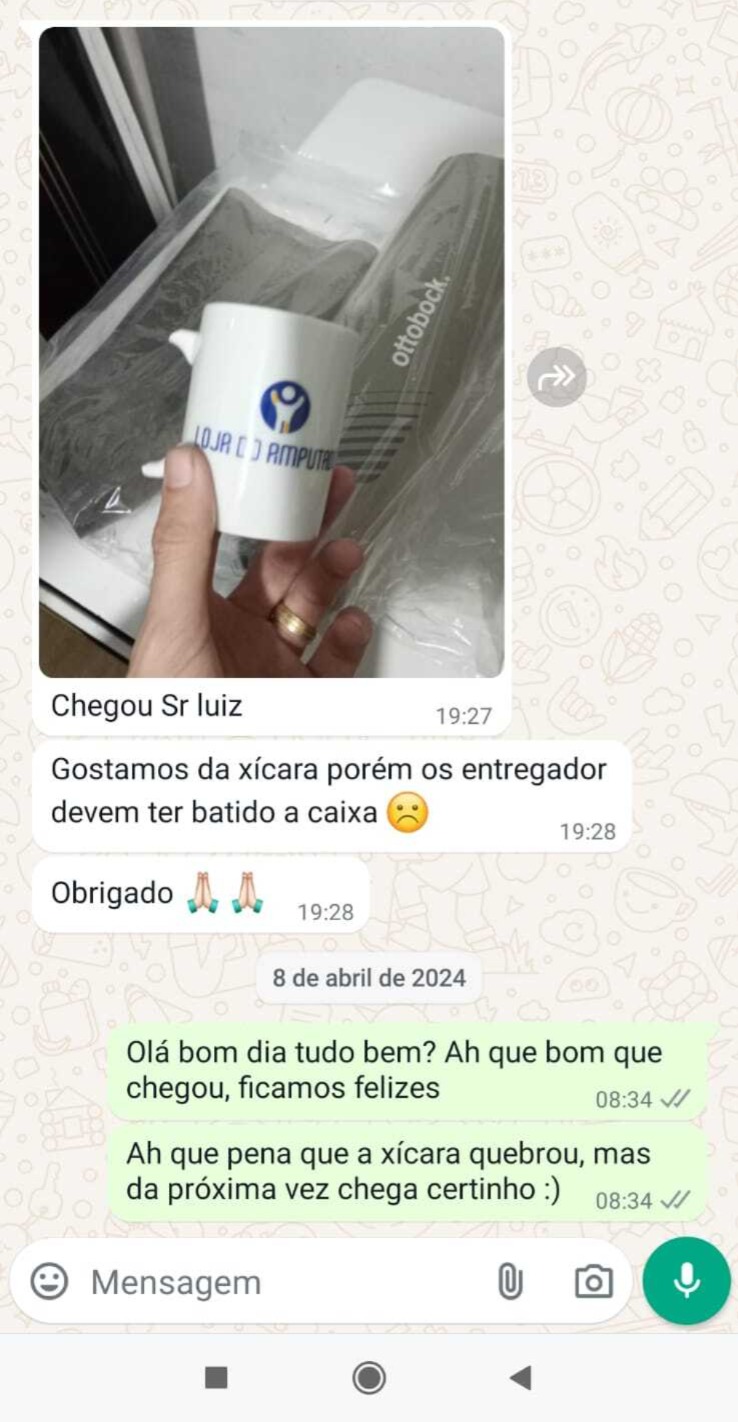Forward the photo using the arrow icon
738x1422 pixels.
tap(557, 377)
